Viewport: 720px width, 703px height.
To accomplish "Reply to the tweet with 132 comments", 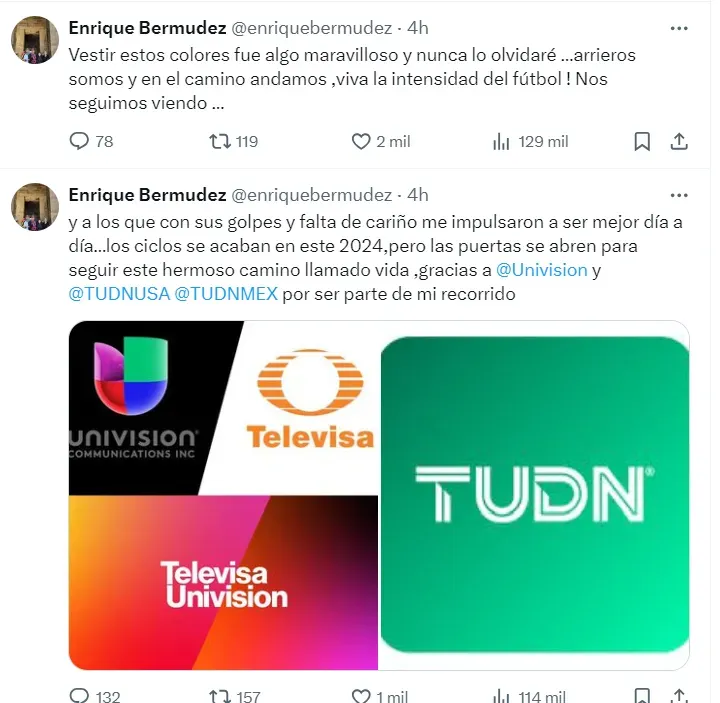I will click(x=80, y=696).
